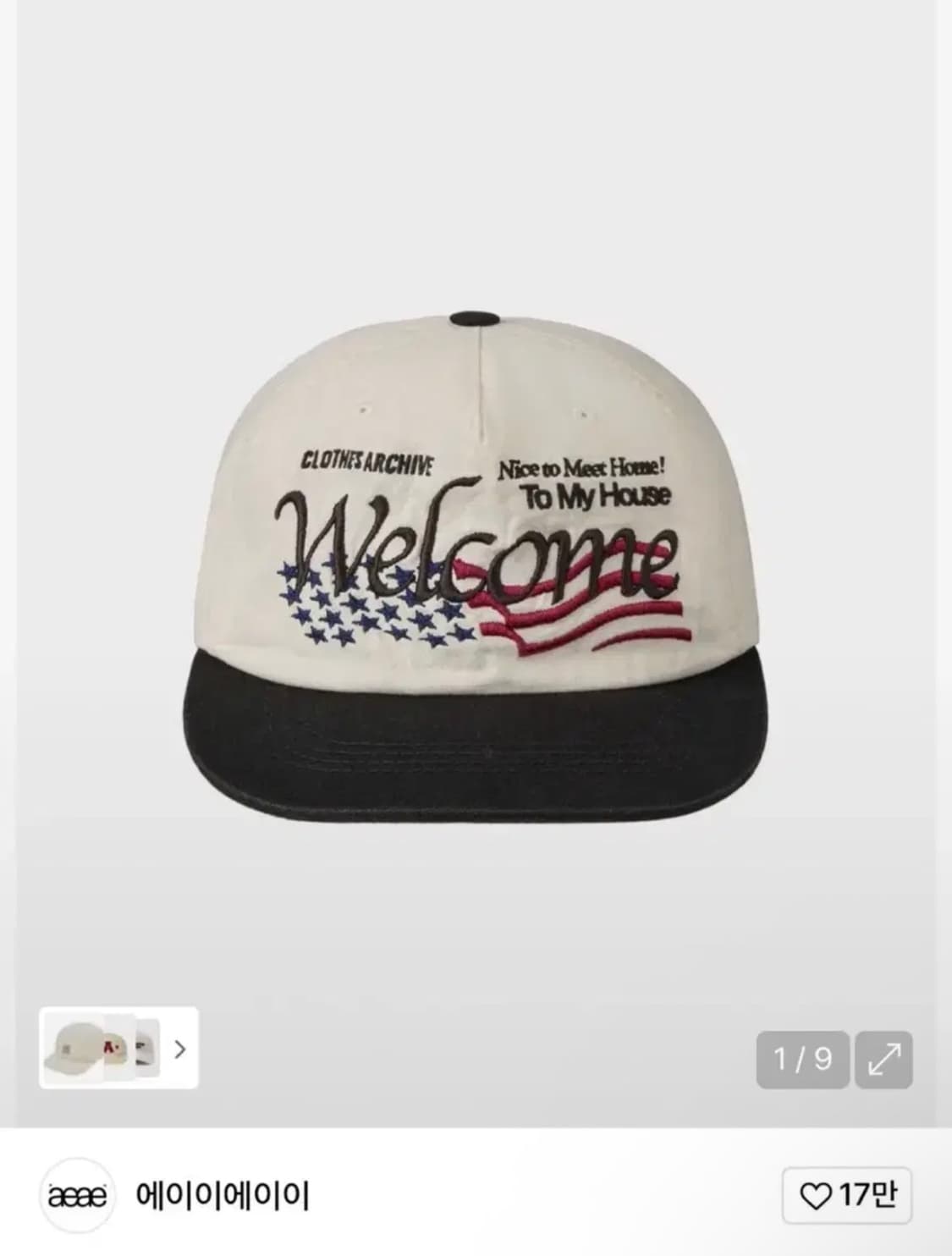The height and width of the screenshot is (1256, 952).
Task: Open the 에이이에이이 brand page
Action: click(222, 1196)
